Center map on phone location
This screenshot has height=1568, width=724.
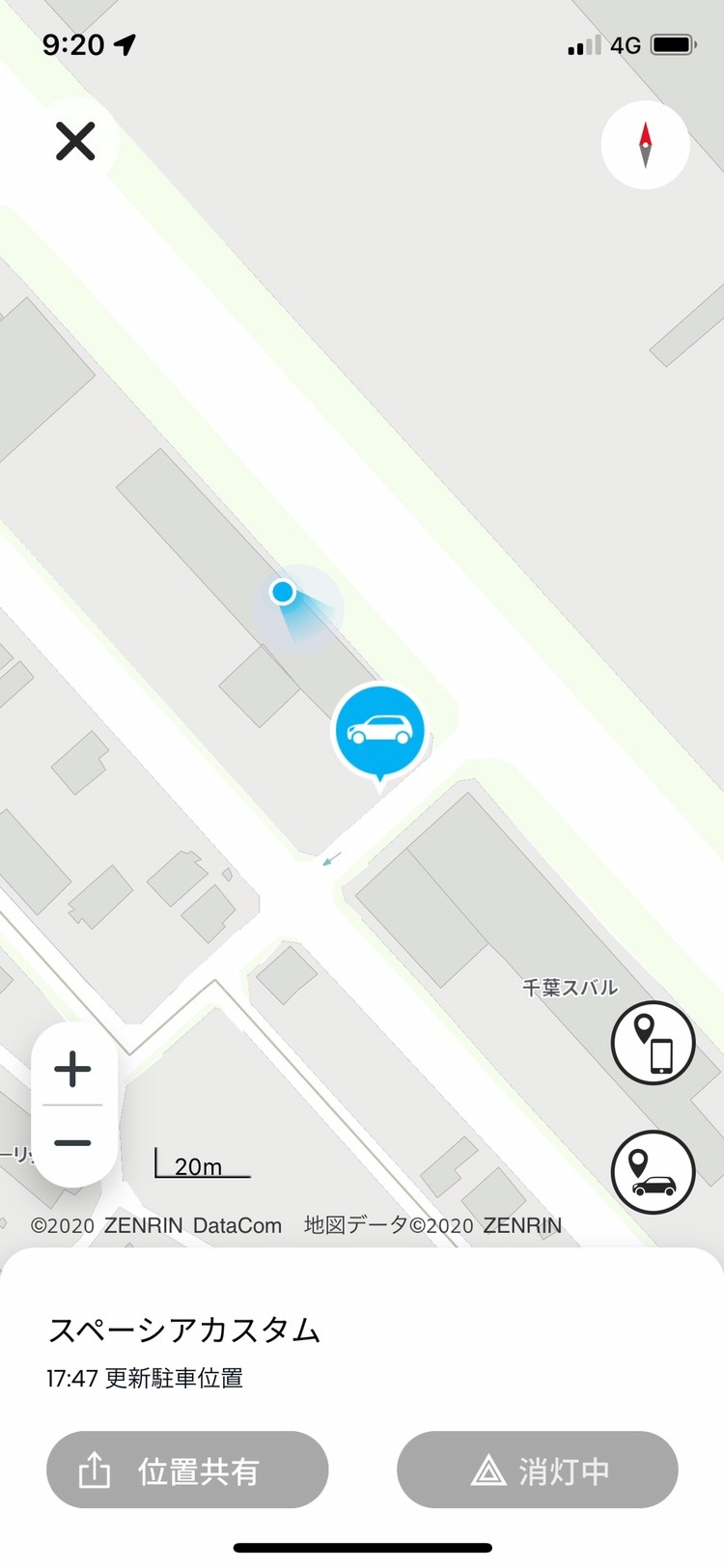click(x=654, y=1043)
